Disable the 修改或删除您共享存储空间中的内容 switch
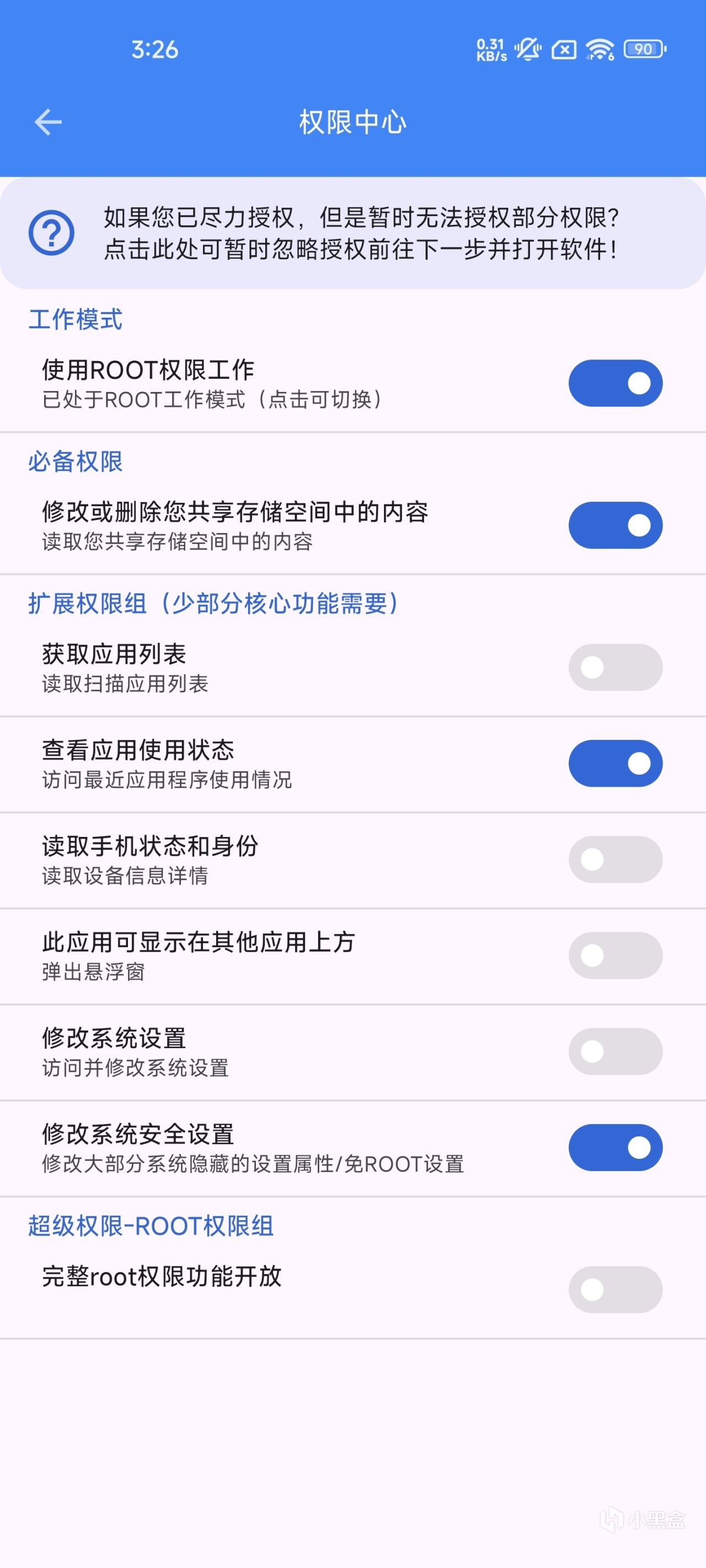This screenshot has height=1568, width=706. (x=615, y=525)
